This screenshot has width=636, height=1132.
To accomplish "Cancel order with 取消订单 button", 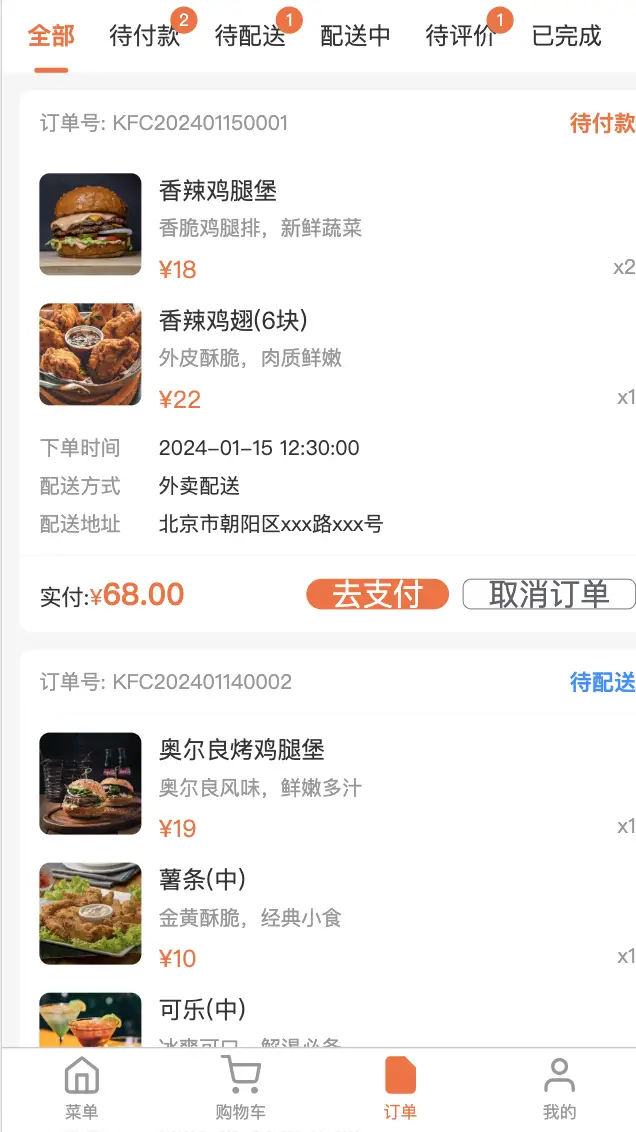I will pos(548,594).
